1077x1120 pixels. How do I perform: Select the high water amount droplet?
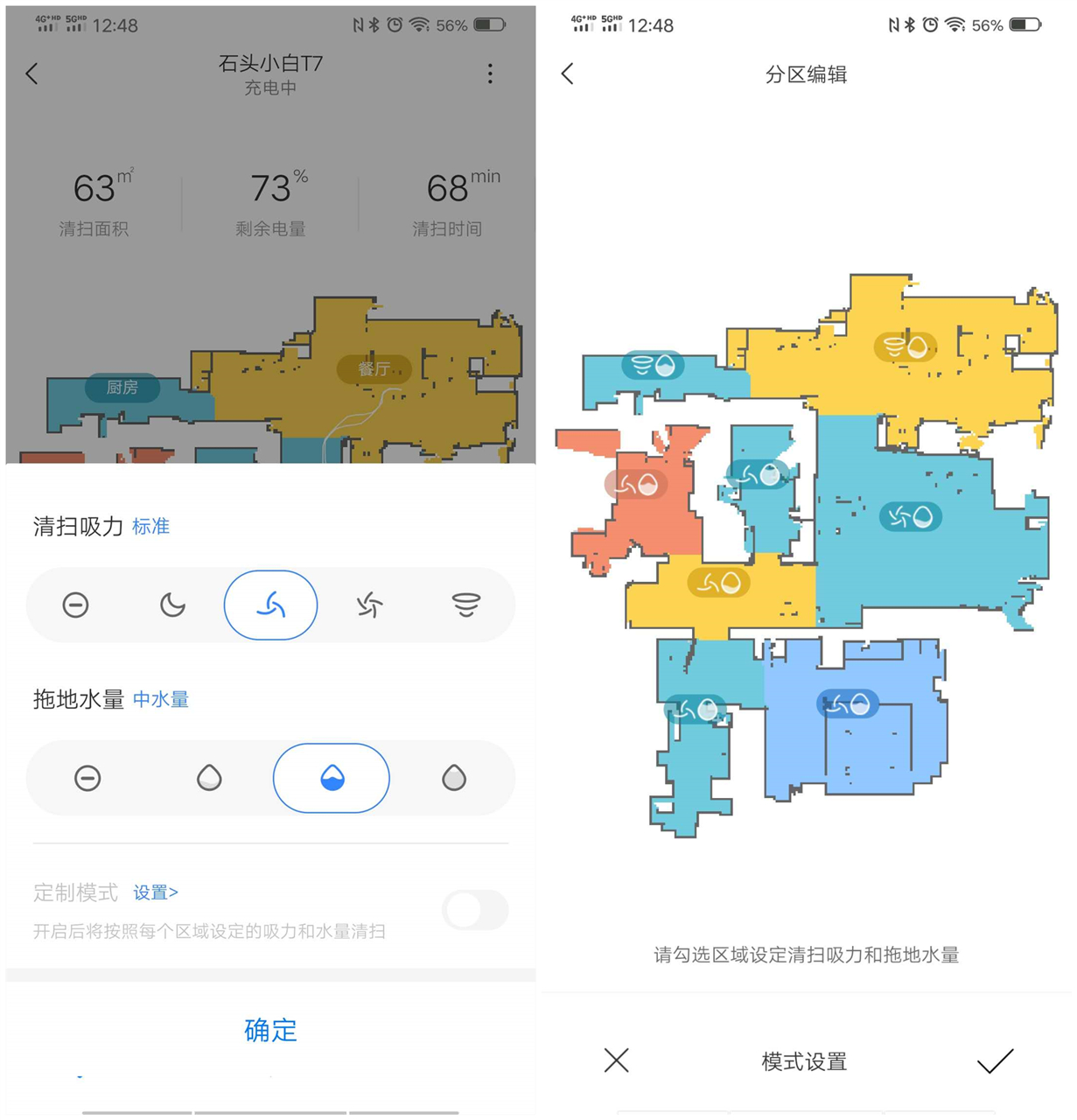click(x=453, y=778)
